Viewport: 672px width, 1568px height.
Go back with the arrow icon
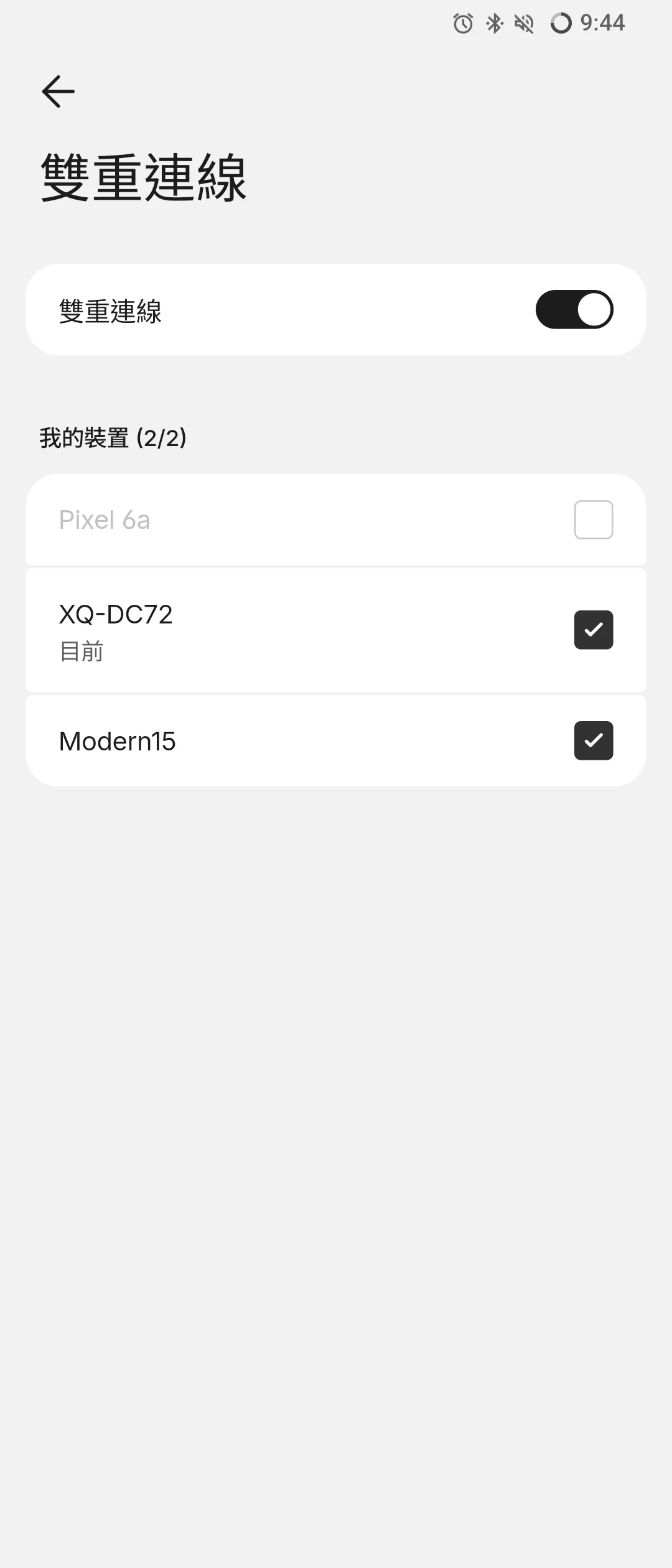58,91
